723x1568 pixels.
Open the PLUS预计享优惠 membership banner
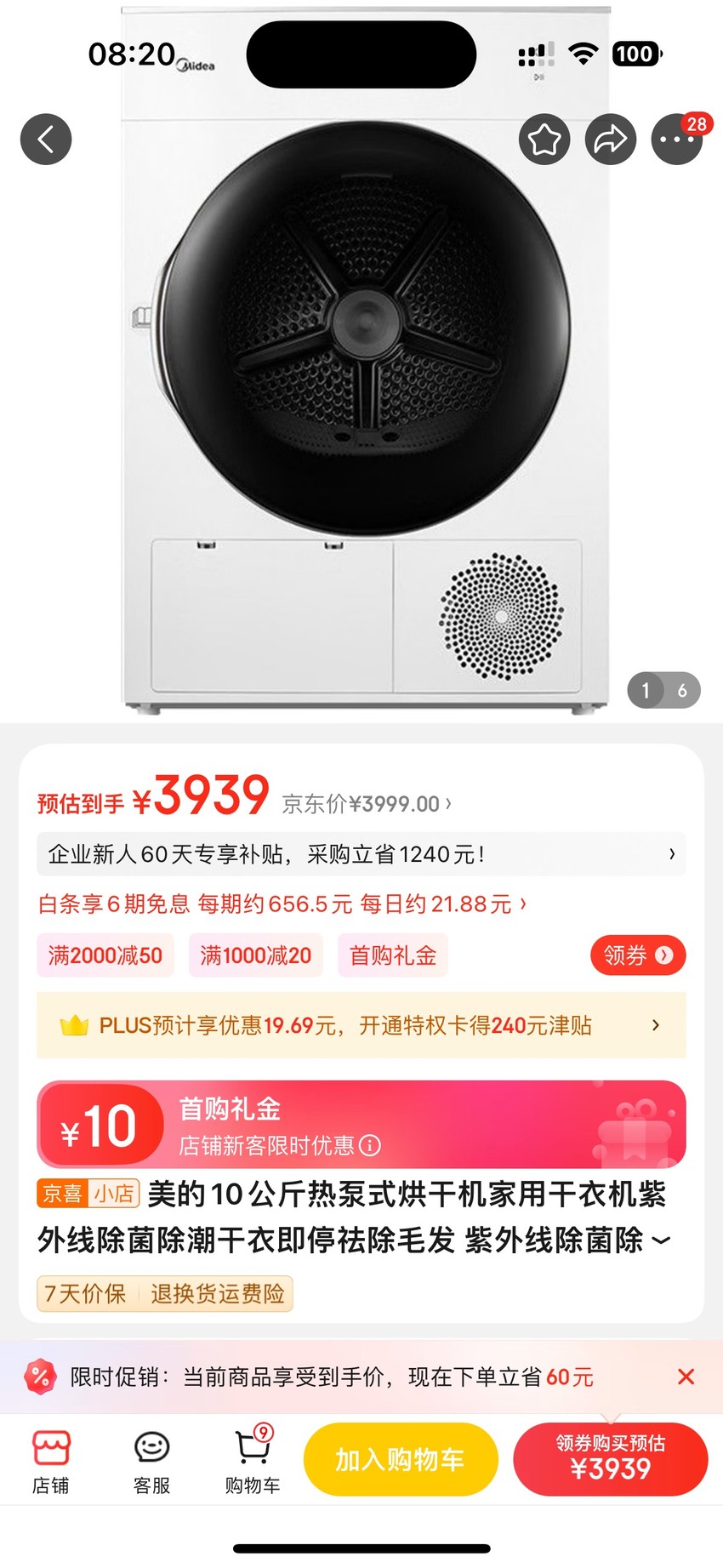(x=361, y=1025)
